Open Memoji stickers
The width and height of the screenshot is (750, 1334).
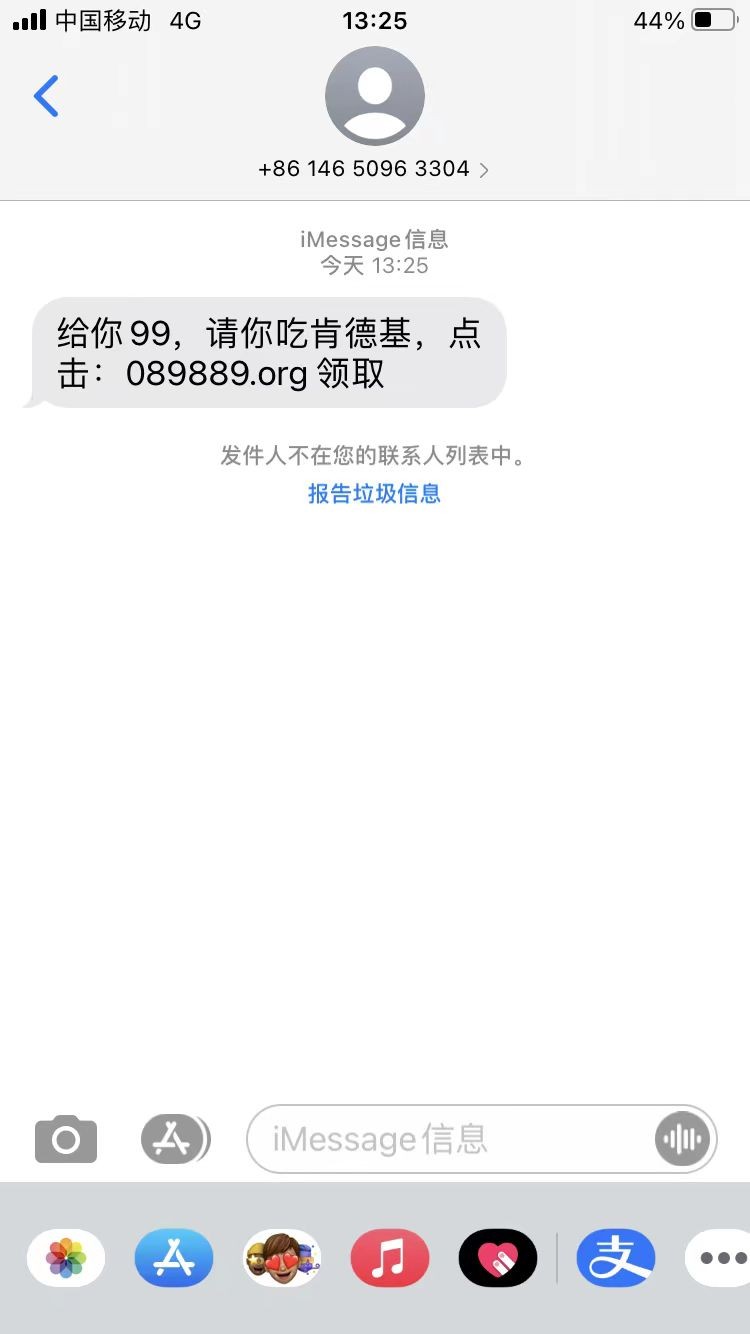pyautogui.click(x=282, y=1258)
